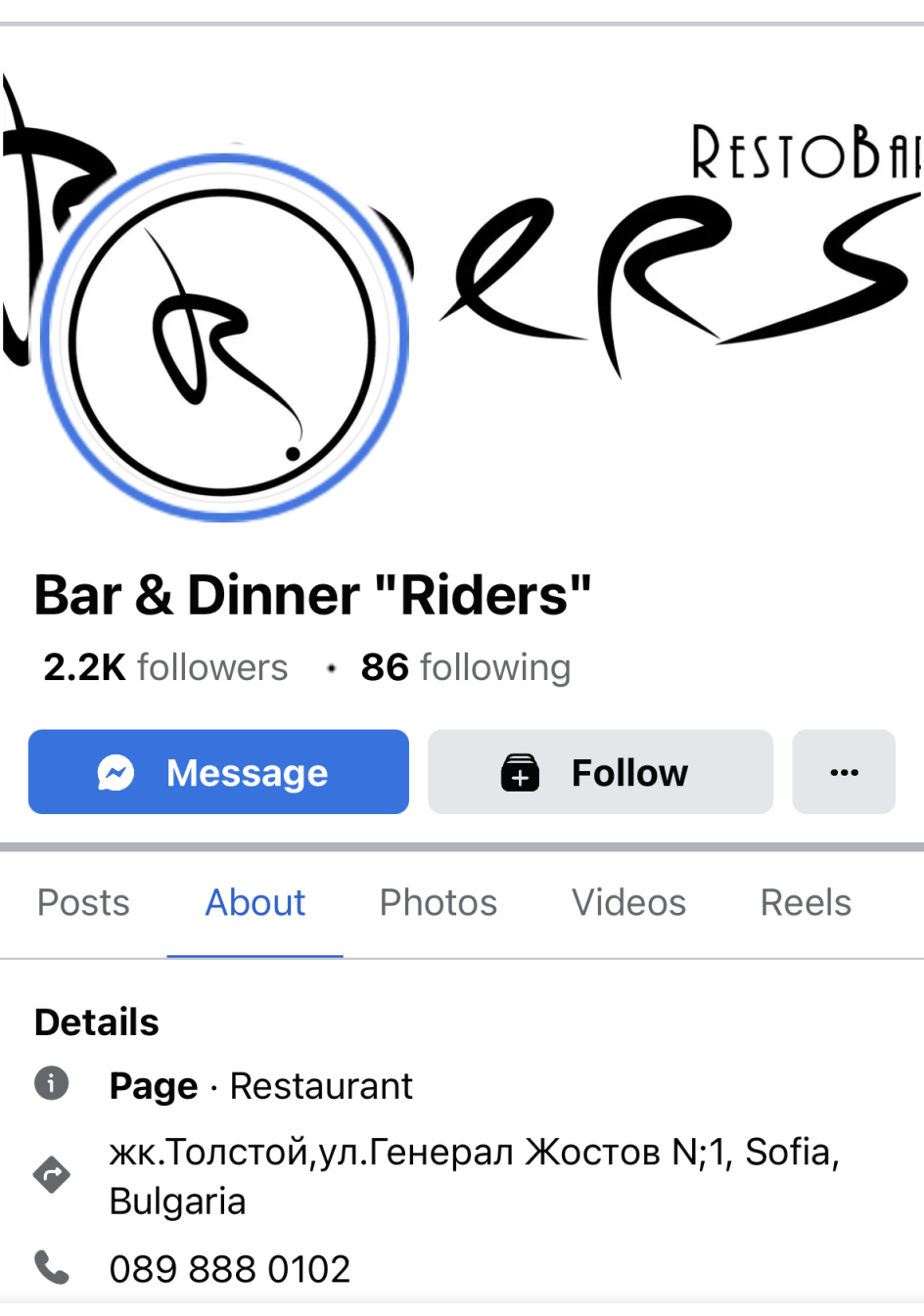Select the About tab
This screenshot has height=1316, width=924.
(x=254, y=902)
